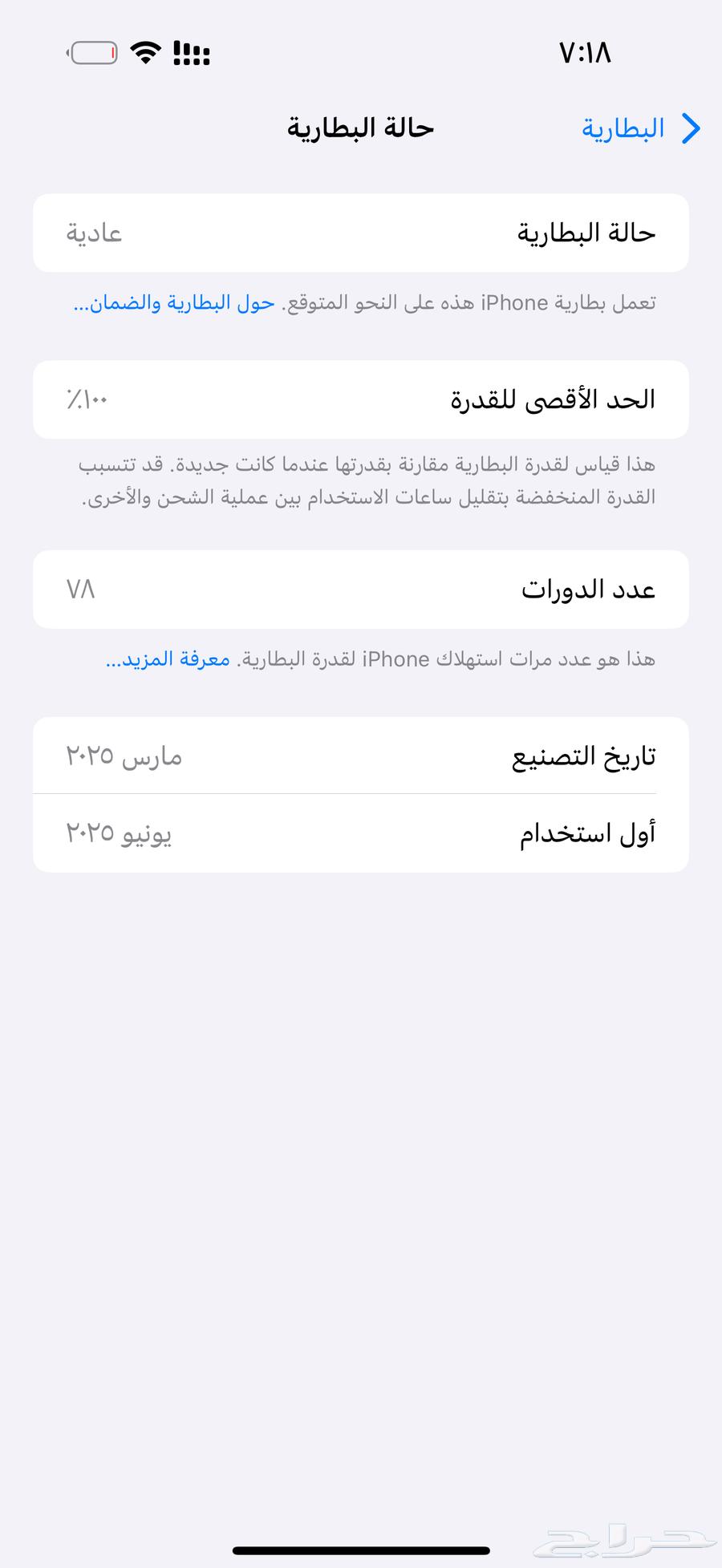Tap the ٧٨ cycle count value
Viewport: 722px width, 1568px height.
[x=81, y=590]
